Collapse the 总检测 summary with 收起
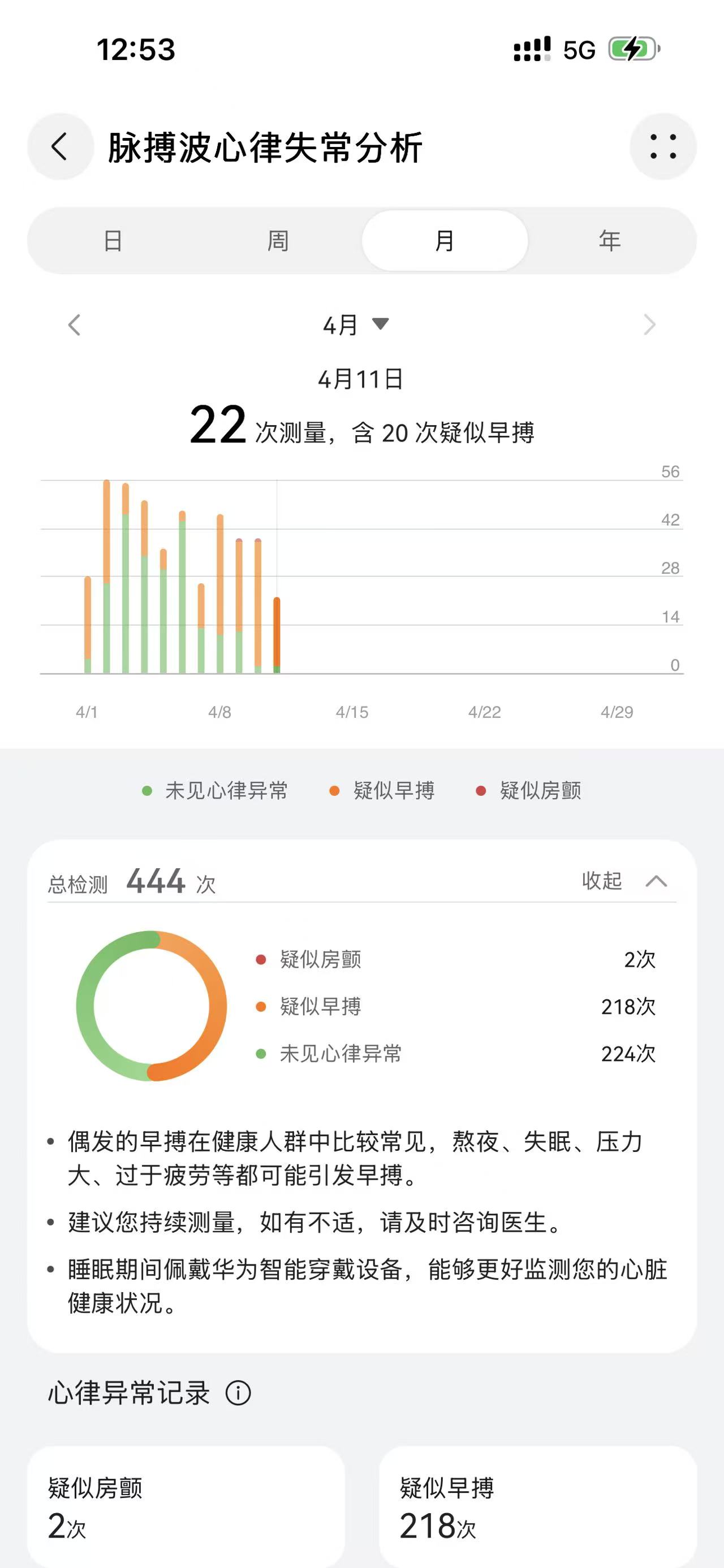724x1568 pixels. (623, 881)
